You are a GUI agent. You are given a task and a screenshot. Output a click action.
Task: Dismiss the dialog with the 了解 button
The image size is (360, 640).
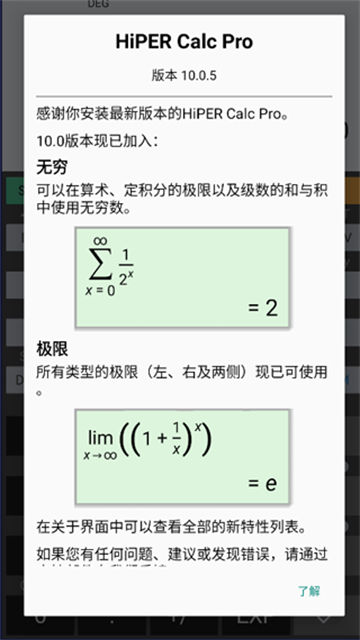pyautogui.click(x=309, y=591)
